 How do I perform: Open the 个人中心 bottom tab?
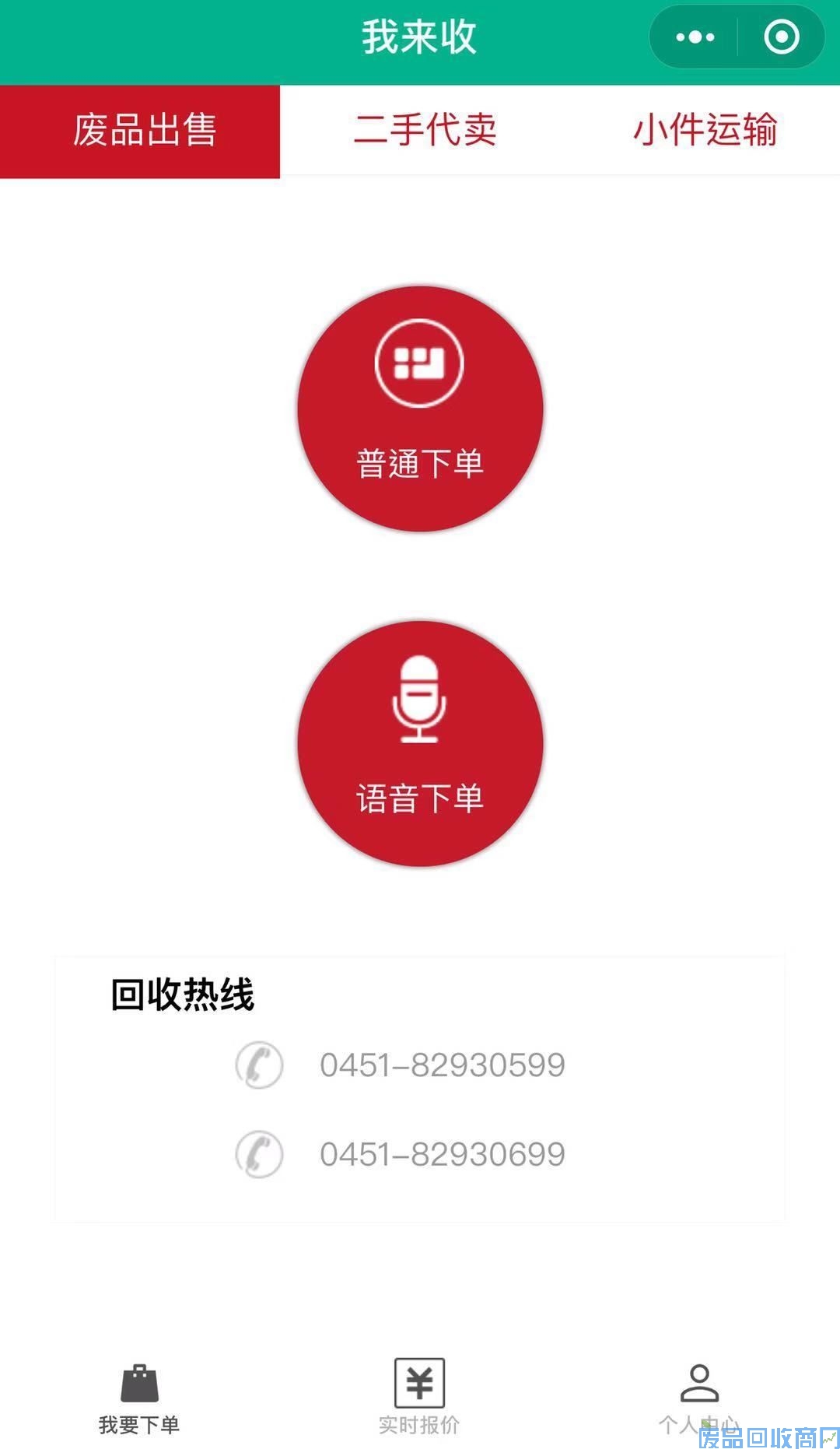[x=698, y=1398]
